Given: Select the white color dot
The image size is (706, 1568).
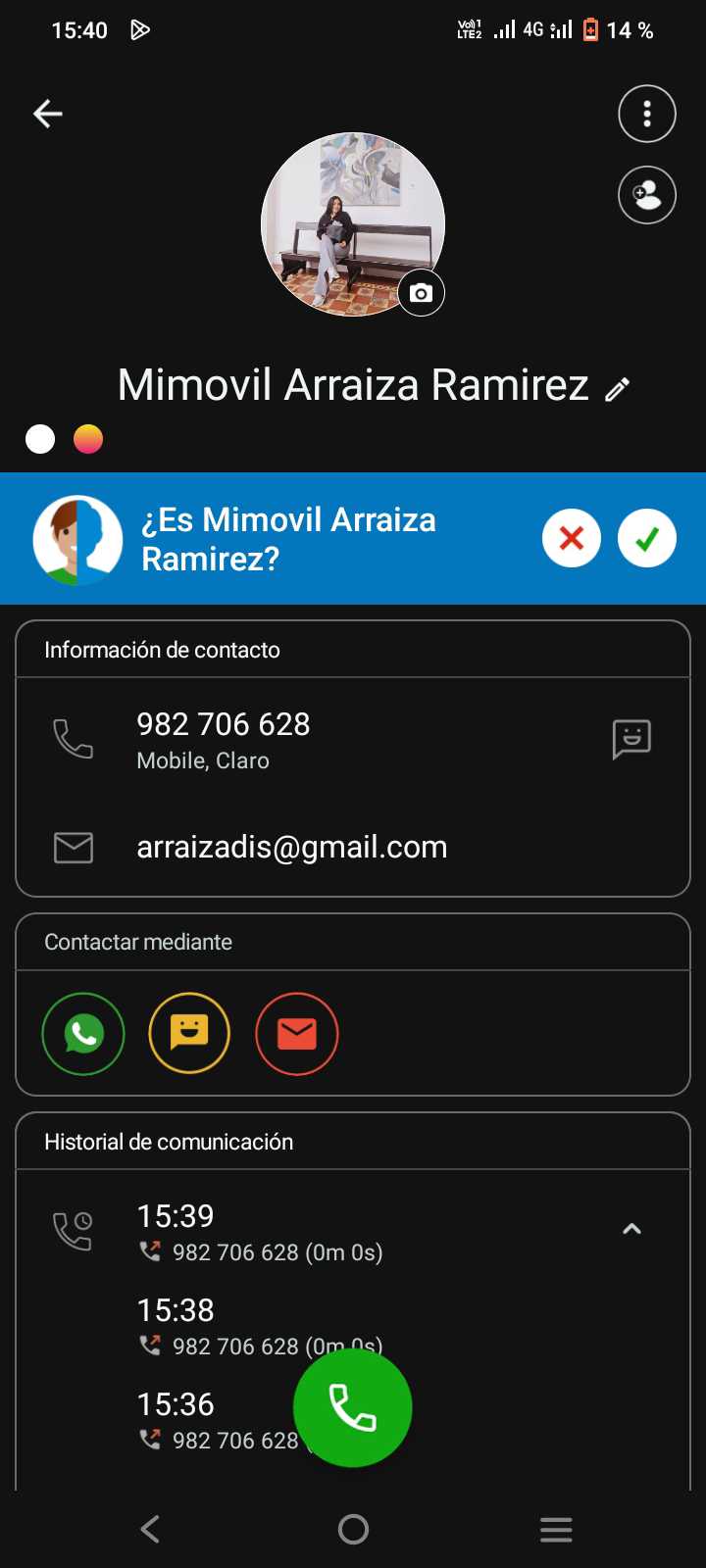Looking at the screenshot, I should (x=40, y=439).
